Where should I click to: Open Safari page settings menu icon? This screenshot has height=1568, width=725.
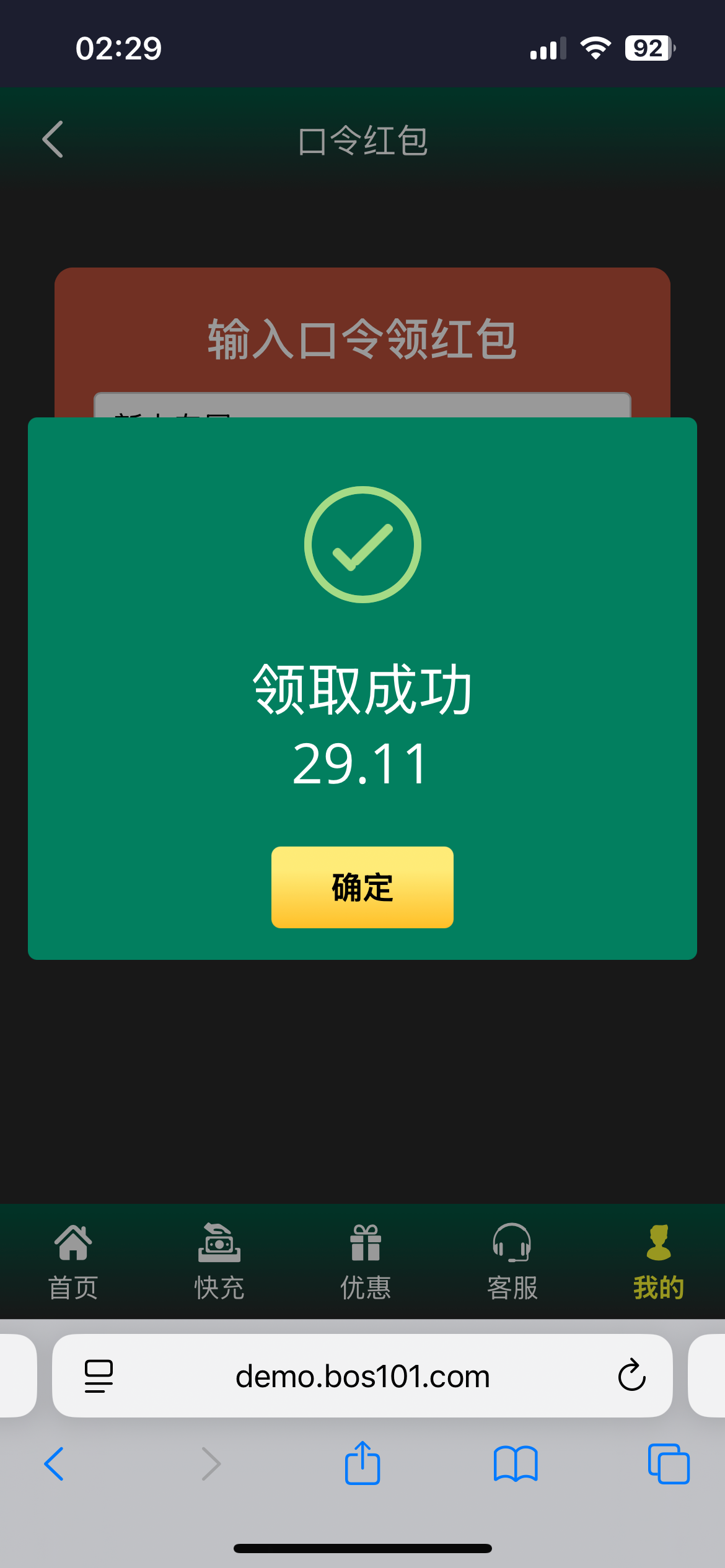coord(99,1376)
